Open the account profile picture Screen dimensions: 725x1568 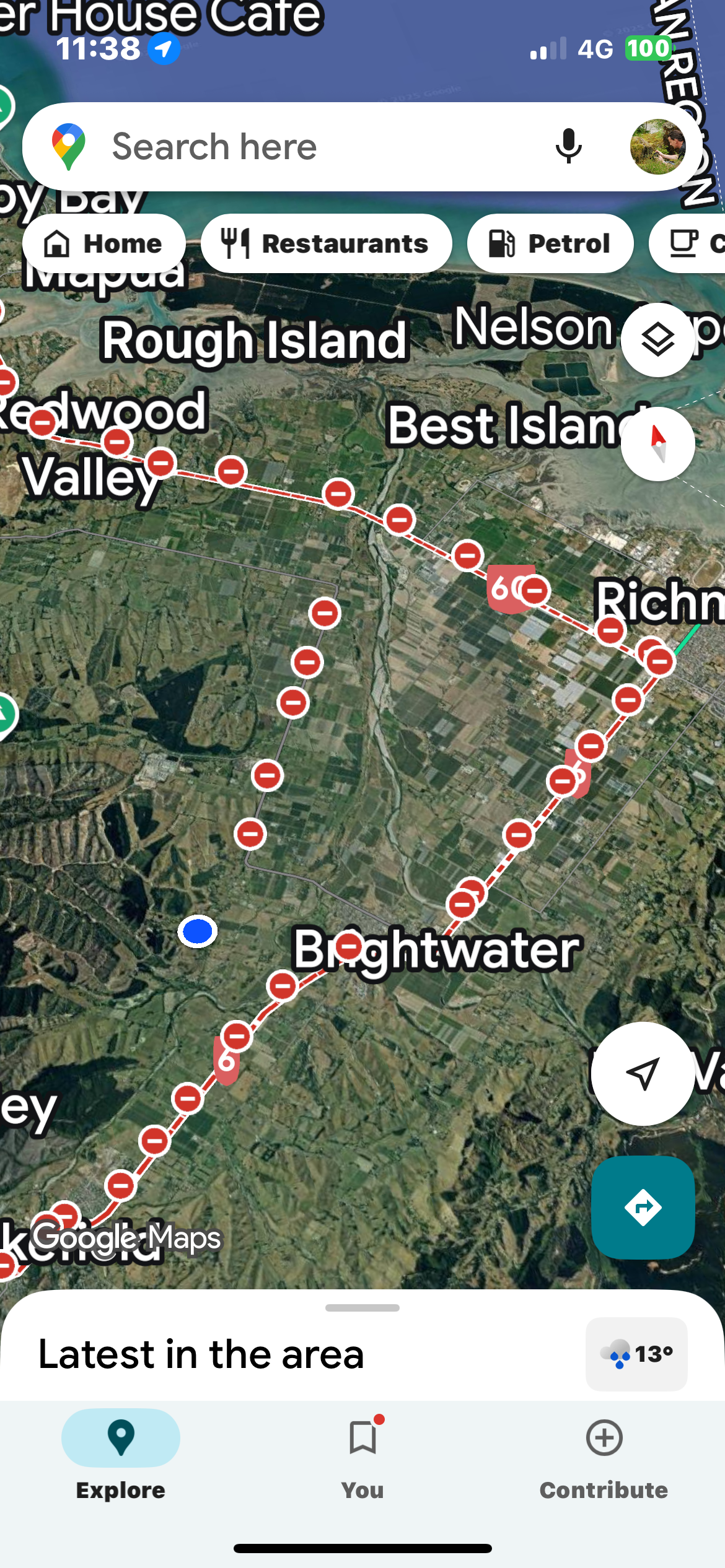coord(657,147)
